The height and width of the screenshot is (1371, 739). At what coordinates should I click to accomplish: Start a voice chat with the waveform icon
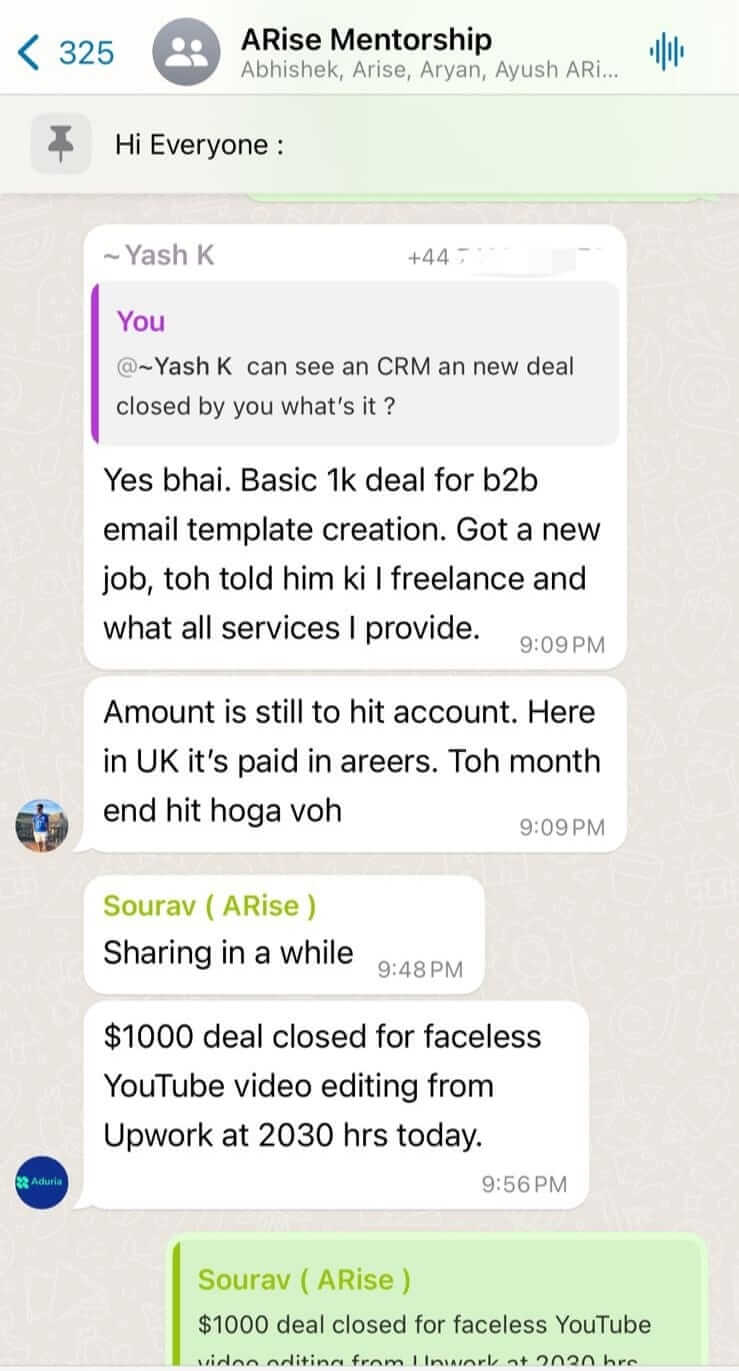666,52
